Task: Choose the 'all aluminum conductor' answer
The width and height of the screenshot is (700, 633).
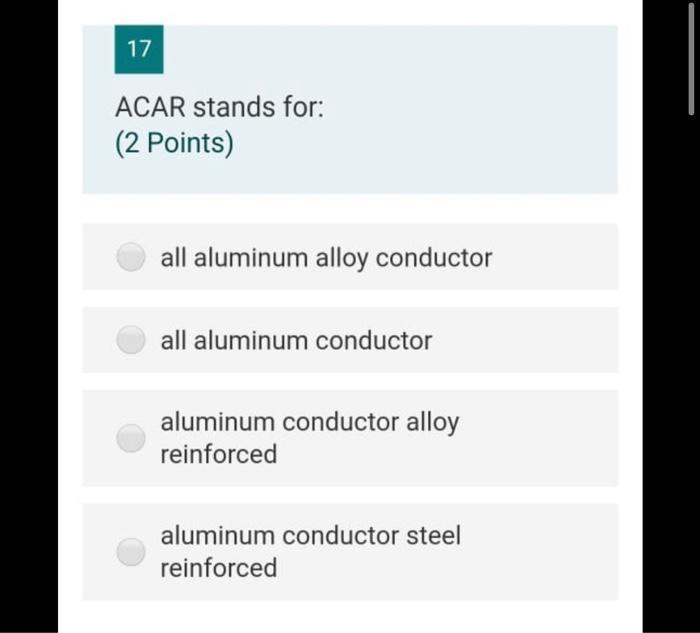Action: click(131, 341)
